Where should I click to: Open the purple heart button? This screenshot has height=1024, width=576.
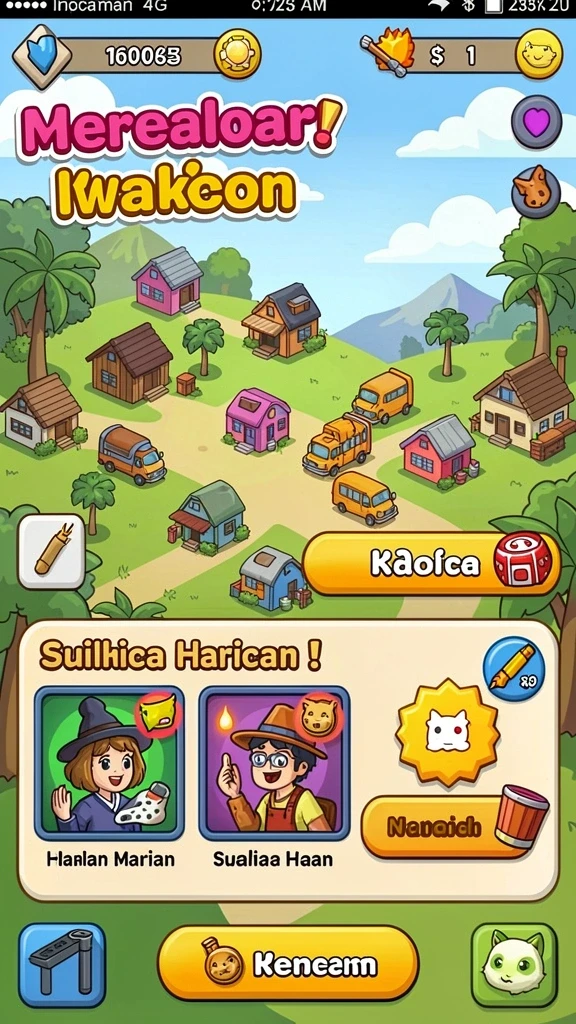coord(537,122)
